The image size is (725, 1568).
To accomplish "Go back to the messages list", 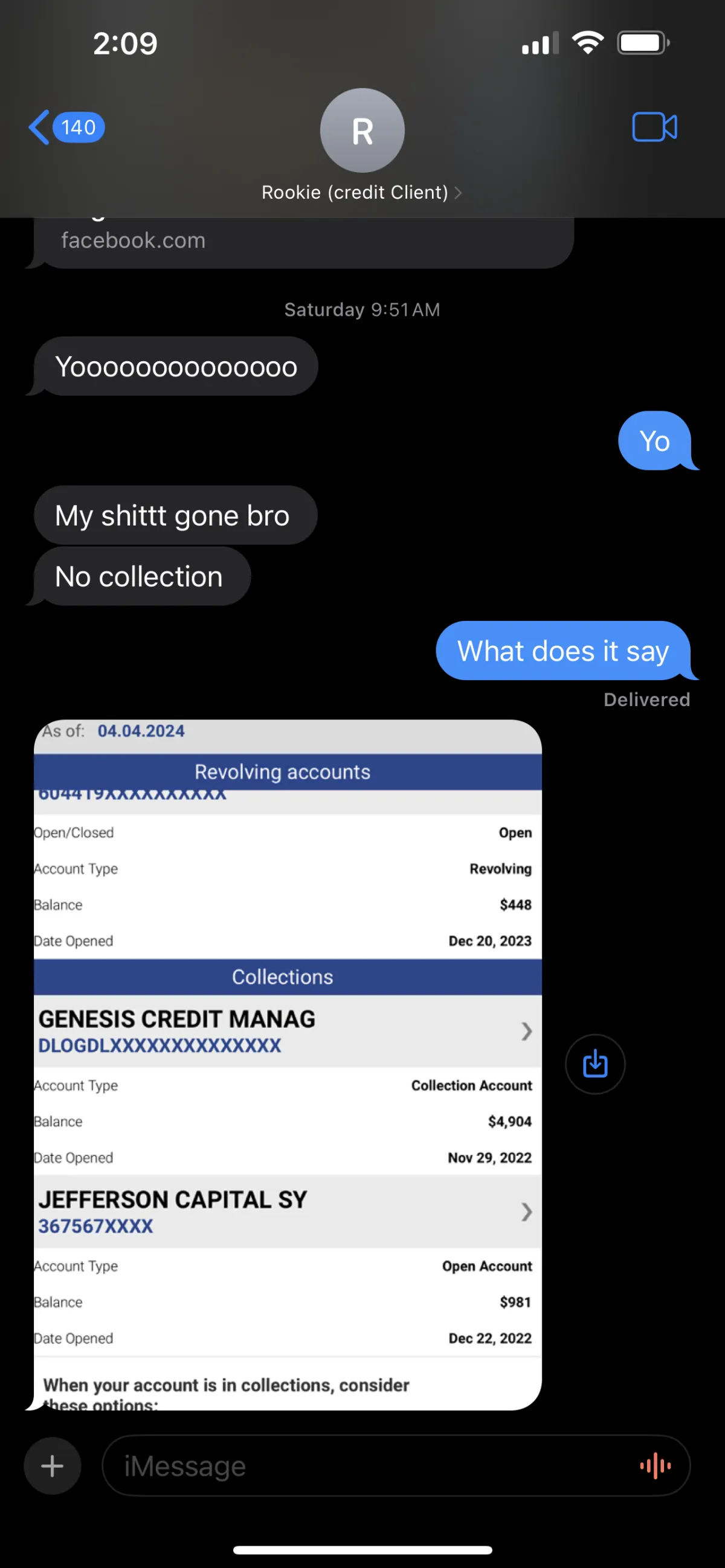I will pyautogui.click(x=66, y=127).
